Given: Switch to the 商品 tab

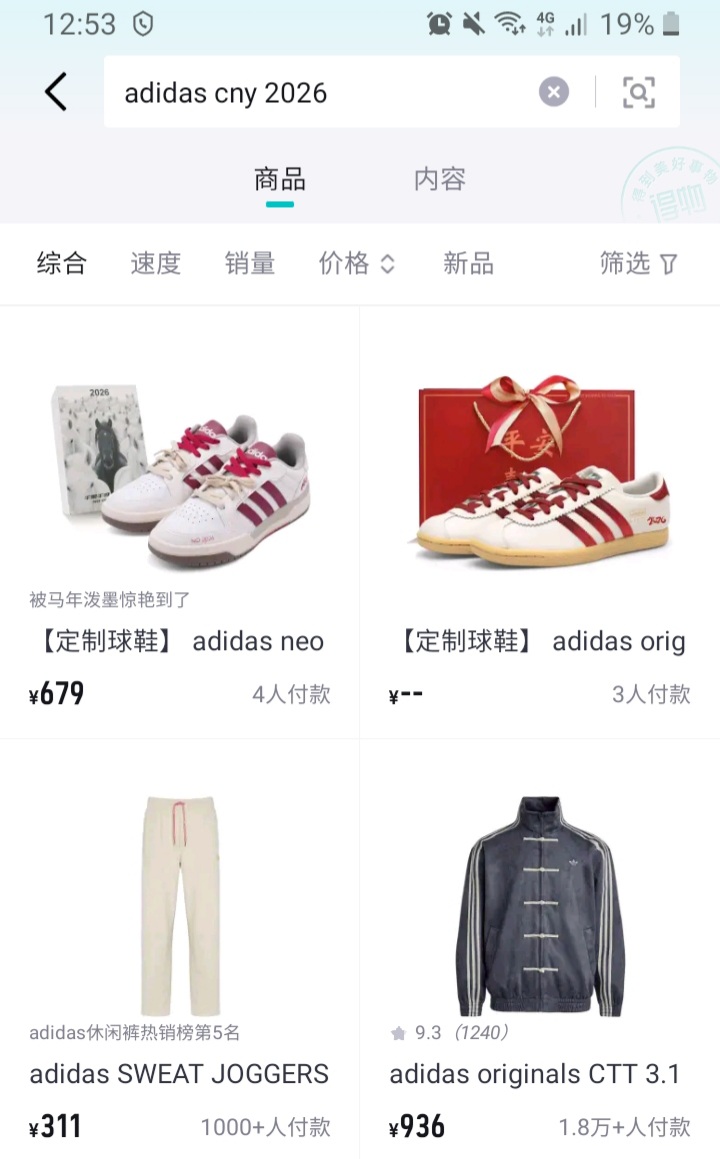Looking at the screenshot, I should coord(280,180).
